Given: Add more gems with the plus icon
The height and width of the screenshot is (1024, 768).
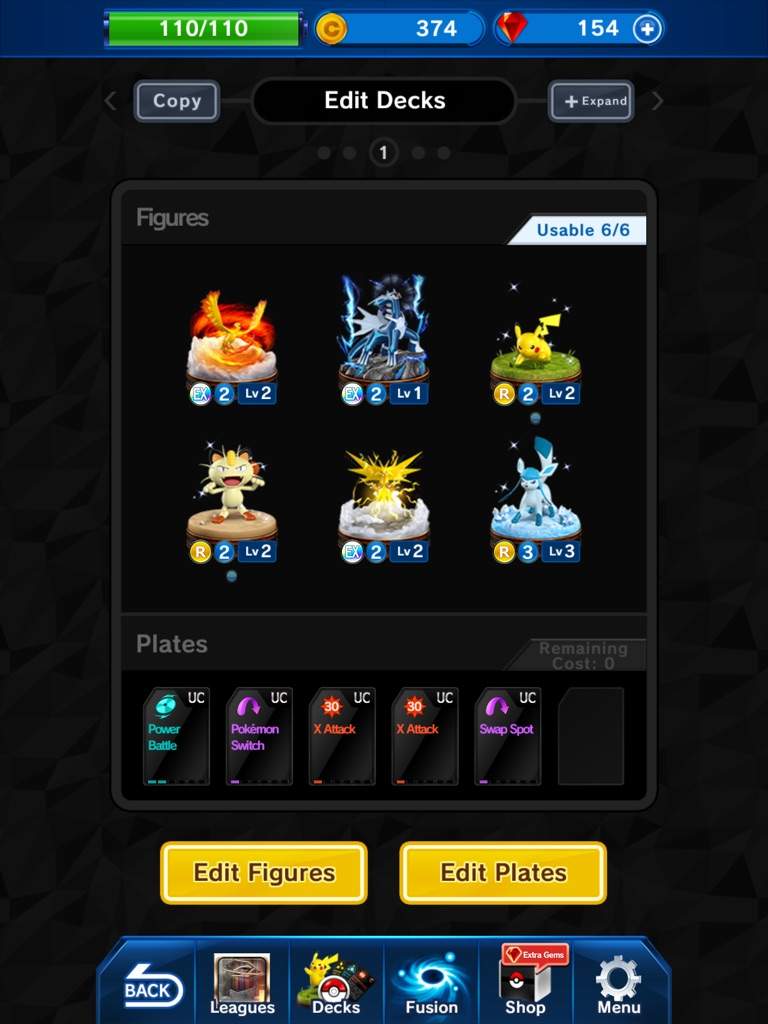Looking at the screenshot, I should coord(647,29).
